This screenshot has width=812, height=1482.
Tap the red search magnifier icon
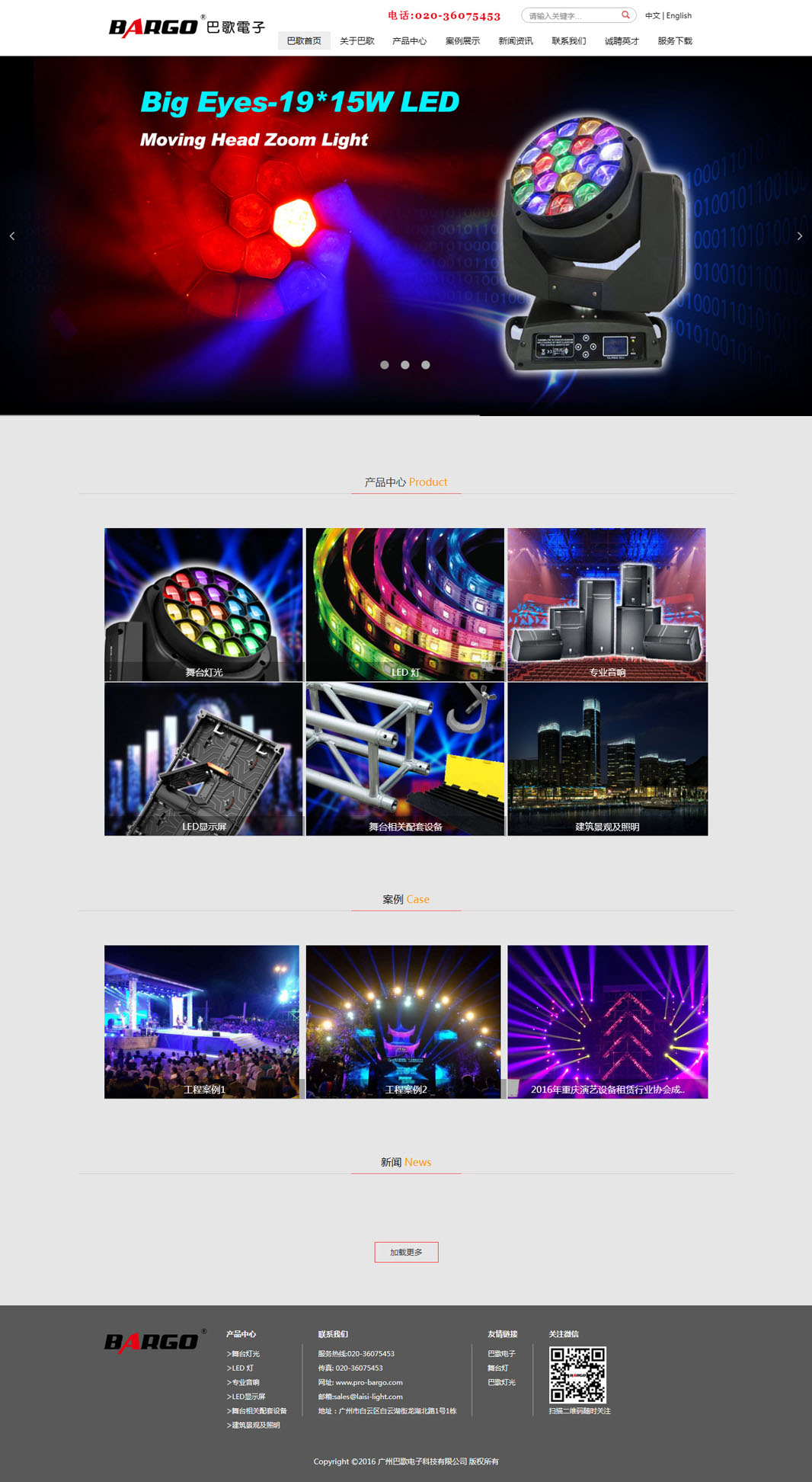pos(625,14)
